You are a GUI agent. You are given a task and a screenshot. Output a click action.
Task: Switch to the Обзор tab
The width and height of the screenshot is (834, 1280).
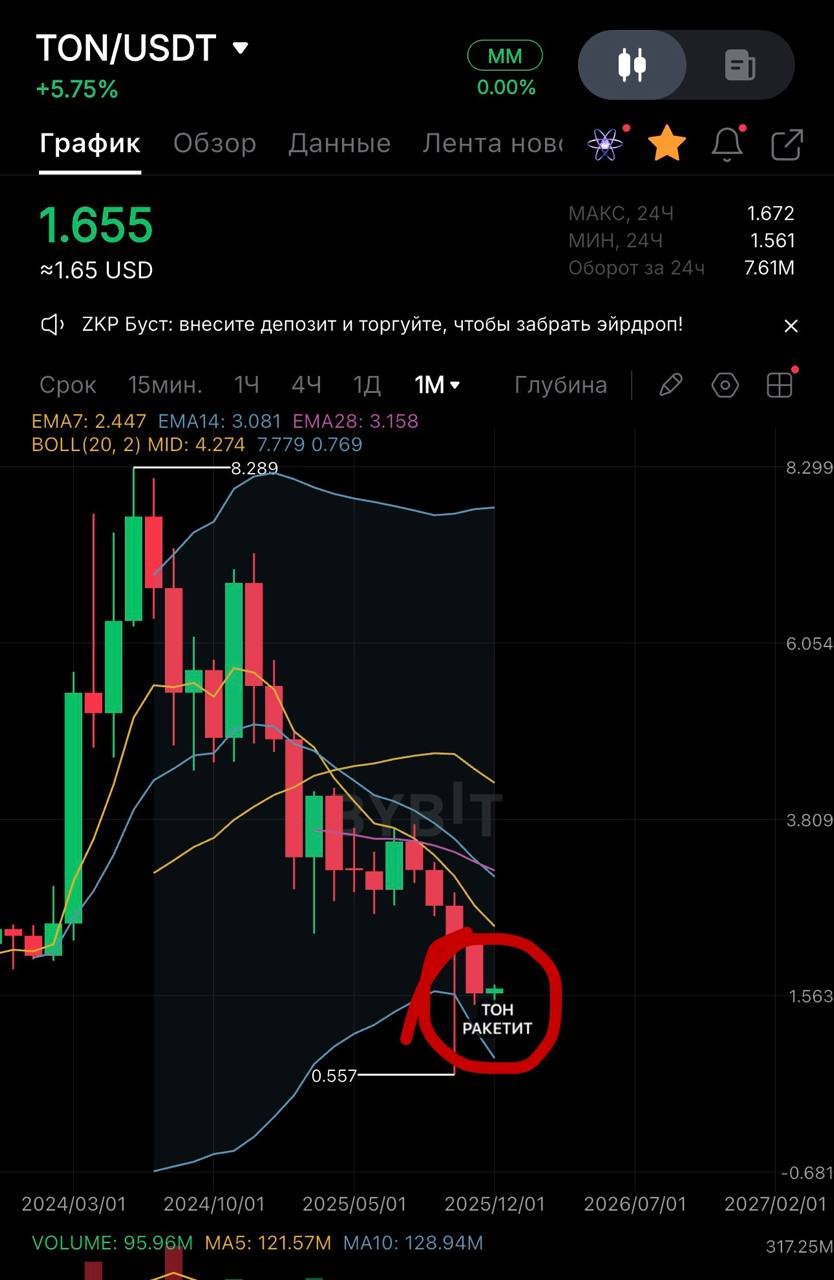click(214, 144)
